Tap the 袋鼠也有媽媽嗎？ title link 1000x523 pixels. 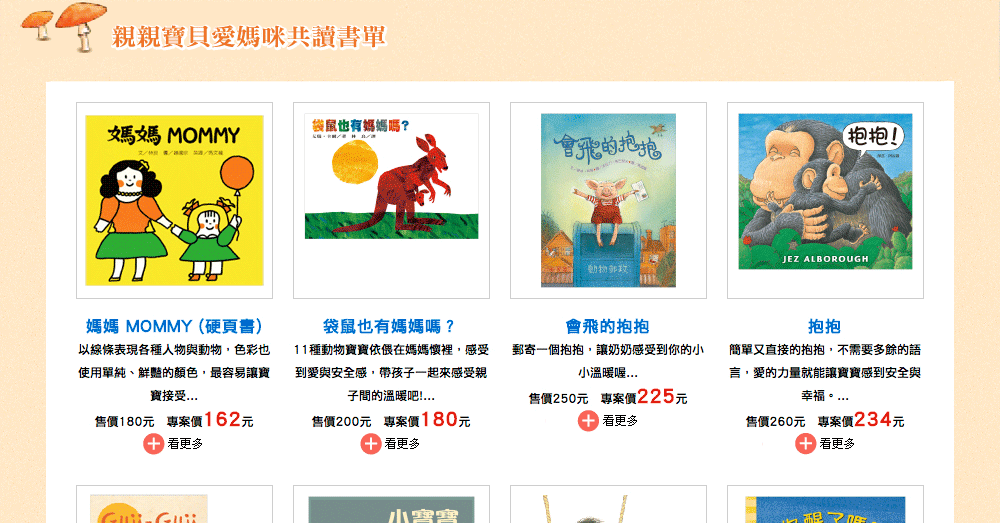[391, 326]
